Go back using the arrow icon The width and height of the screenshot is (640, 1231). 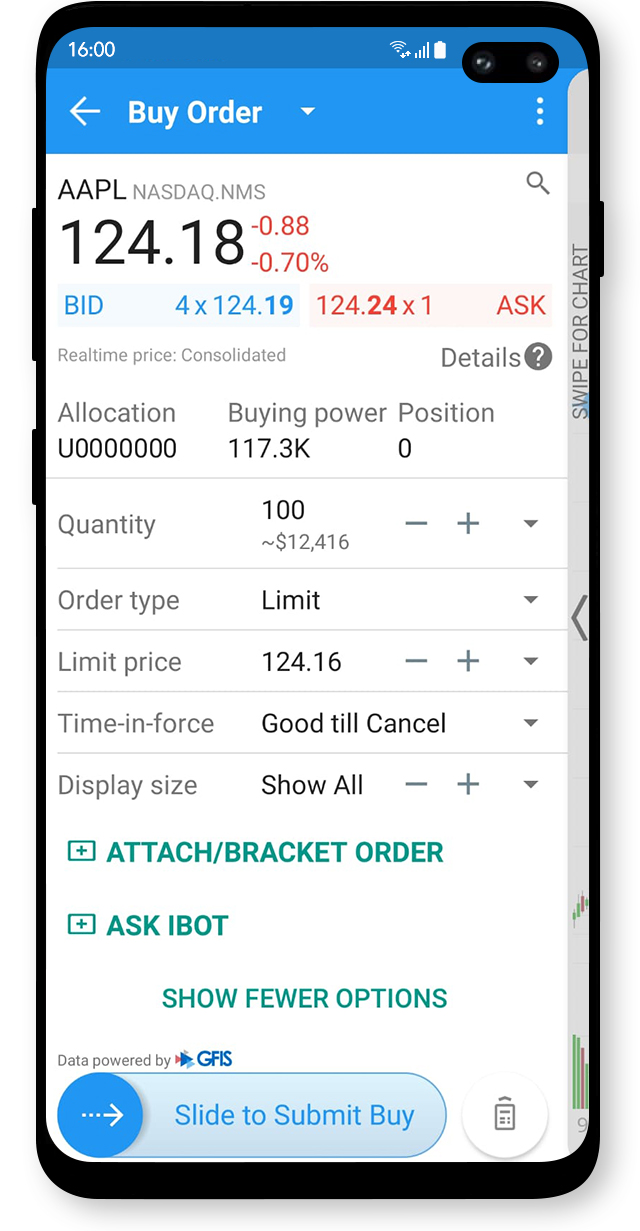(x=85, y=112)
